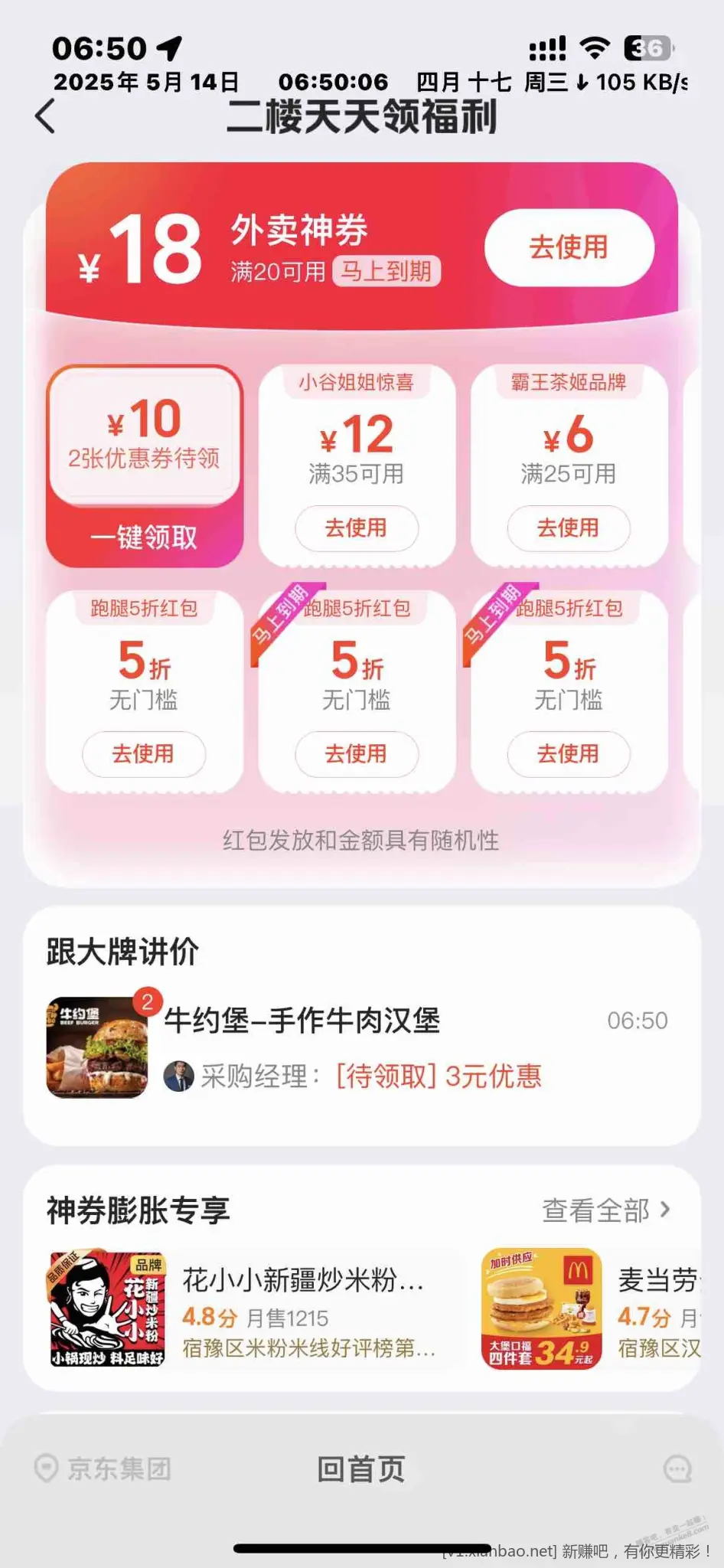Tap 一键领取 to claim the coupons
Screen dimensions: 724x1568
[144, 537]
